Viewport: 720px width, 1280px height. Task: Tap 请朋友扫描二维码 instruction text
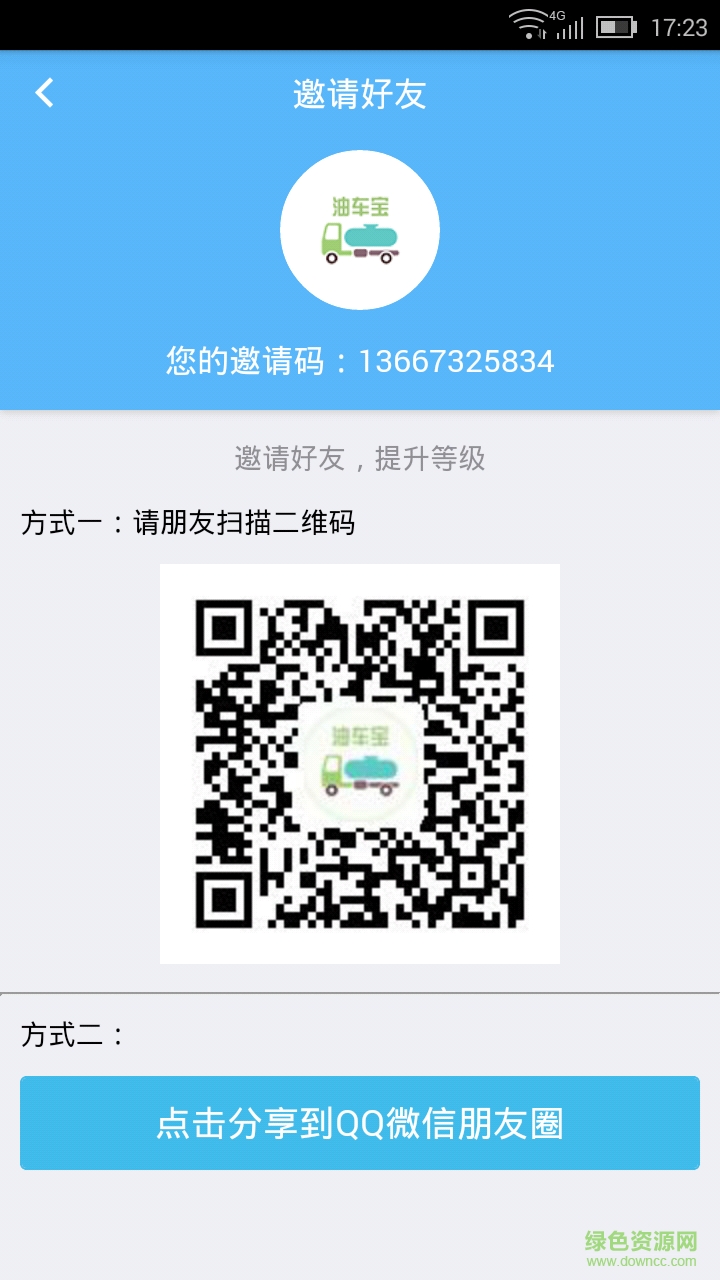coord(245,520)
